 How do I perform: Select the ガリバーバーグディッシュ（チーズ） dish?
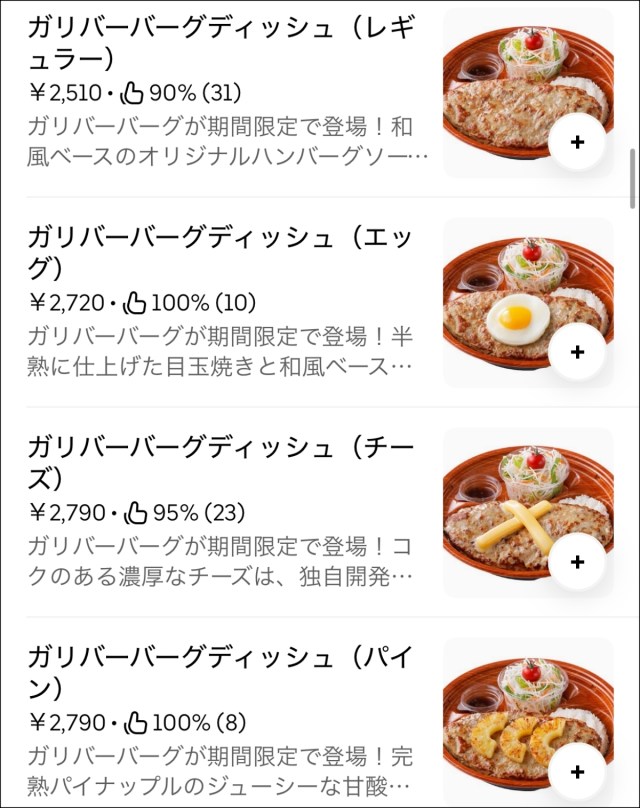point(220,460)
